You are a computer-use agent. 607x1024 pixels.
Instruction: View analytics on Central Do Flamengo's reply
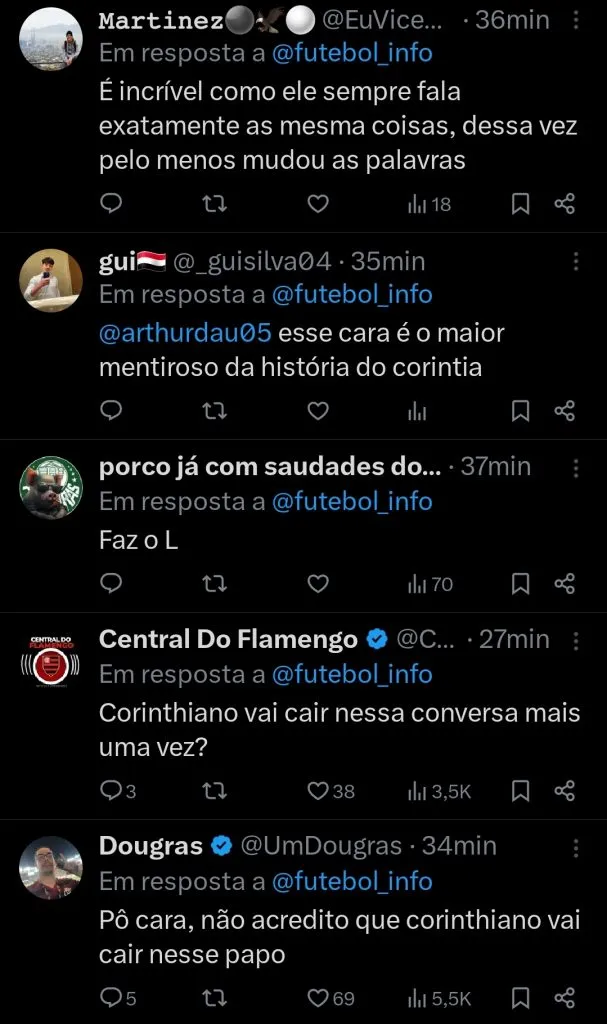point(438,791)
